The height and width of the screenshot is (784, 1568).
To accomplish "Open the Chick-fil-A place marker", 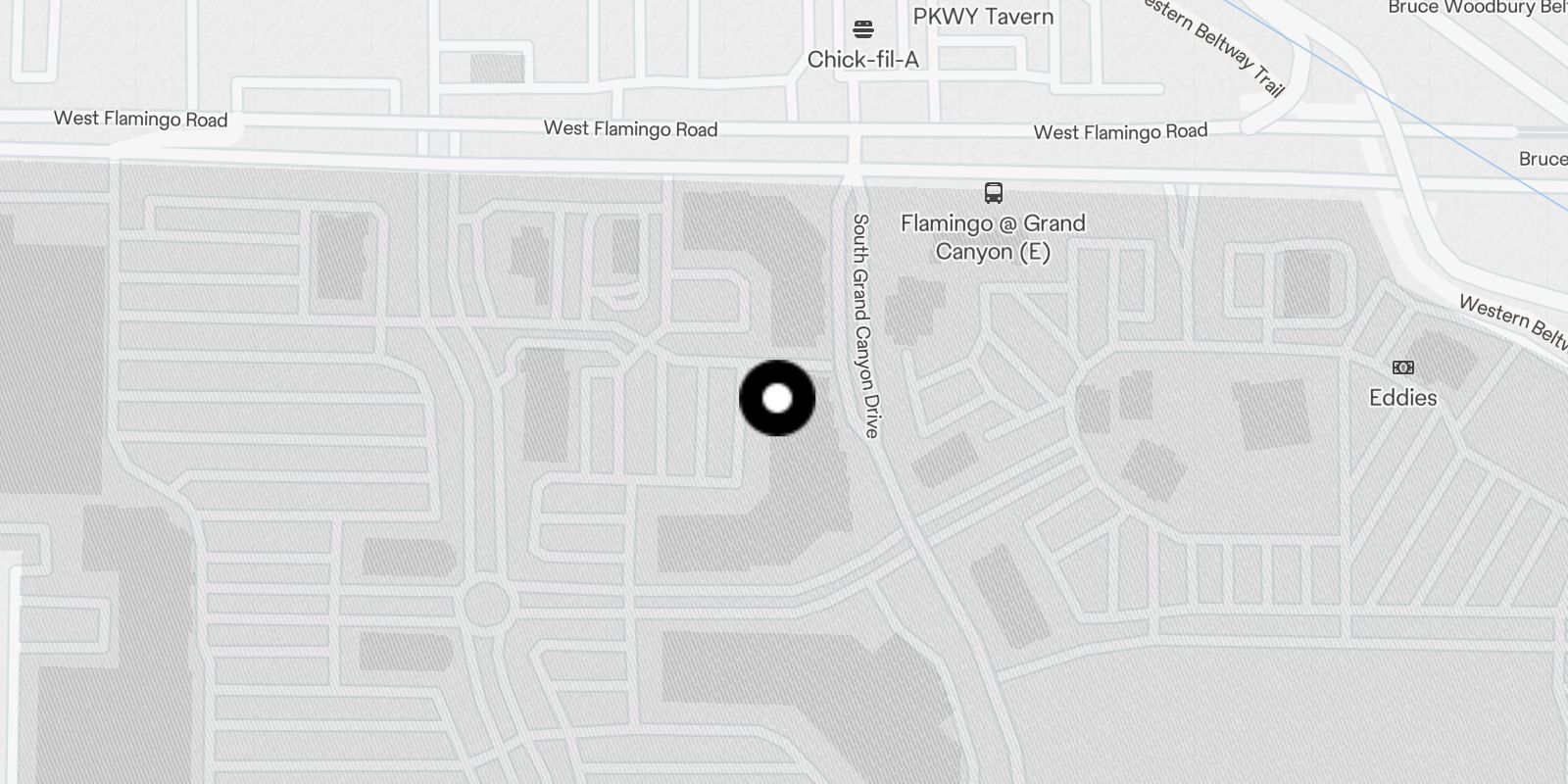I will (862, 29).
